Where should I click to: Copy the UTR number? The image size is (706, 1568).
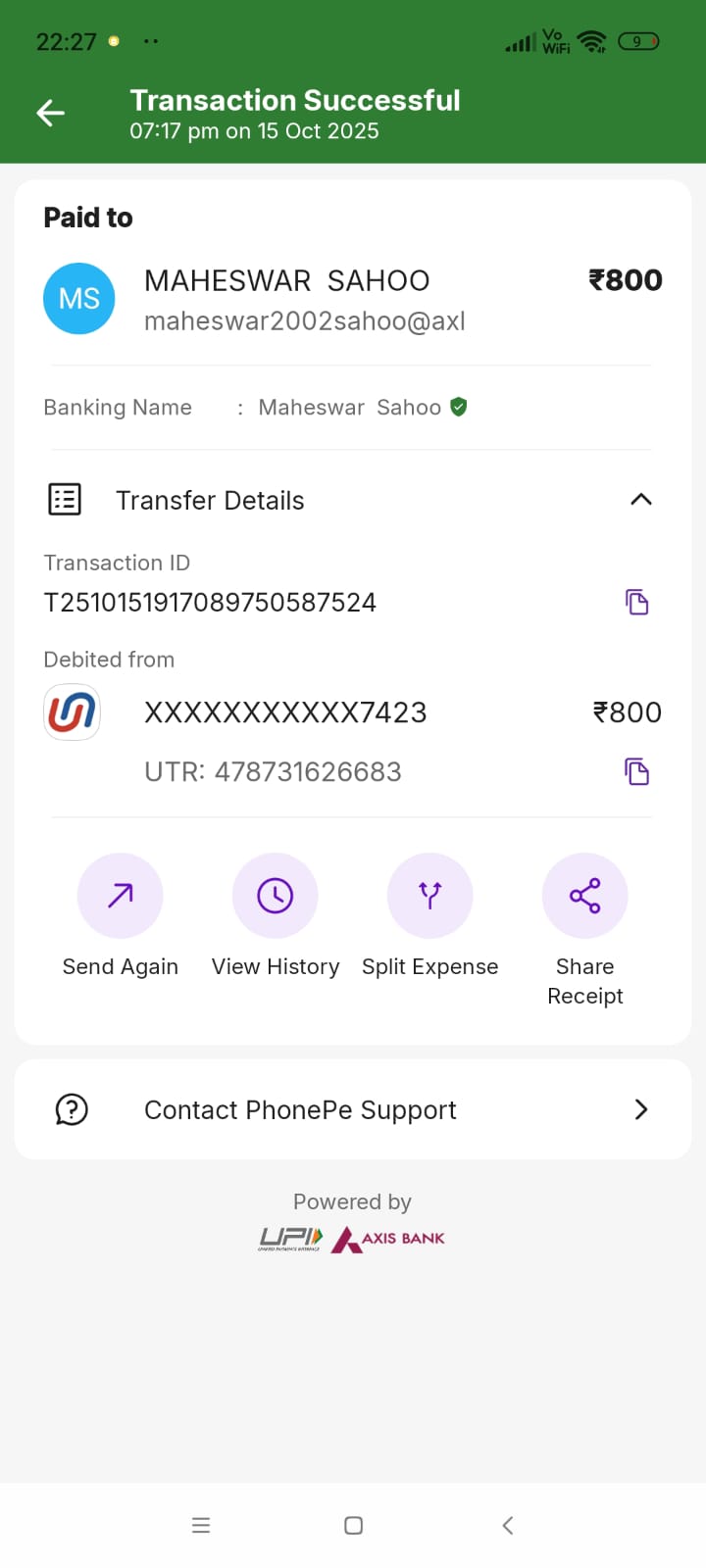coord(637,772)
